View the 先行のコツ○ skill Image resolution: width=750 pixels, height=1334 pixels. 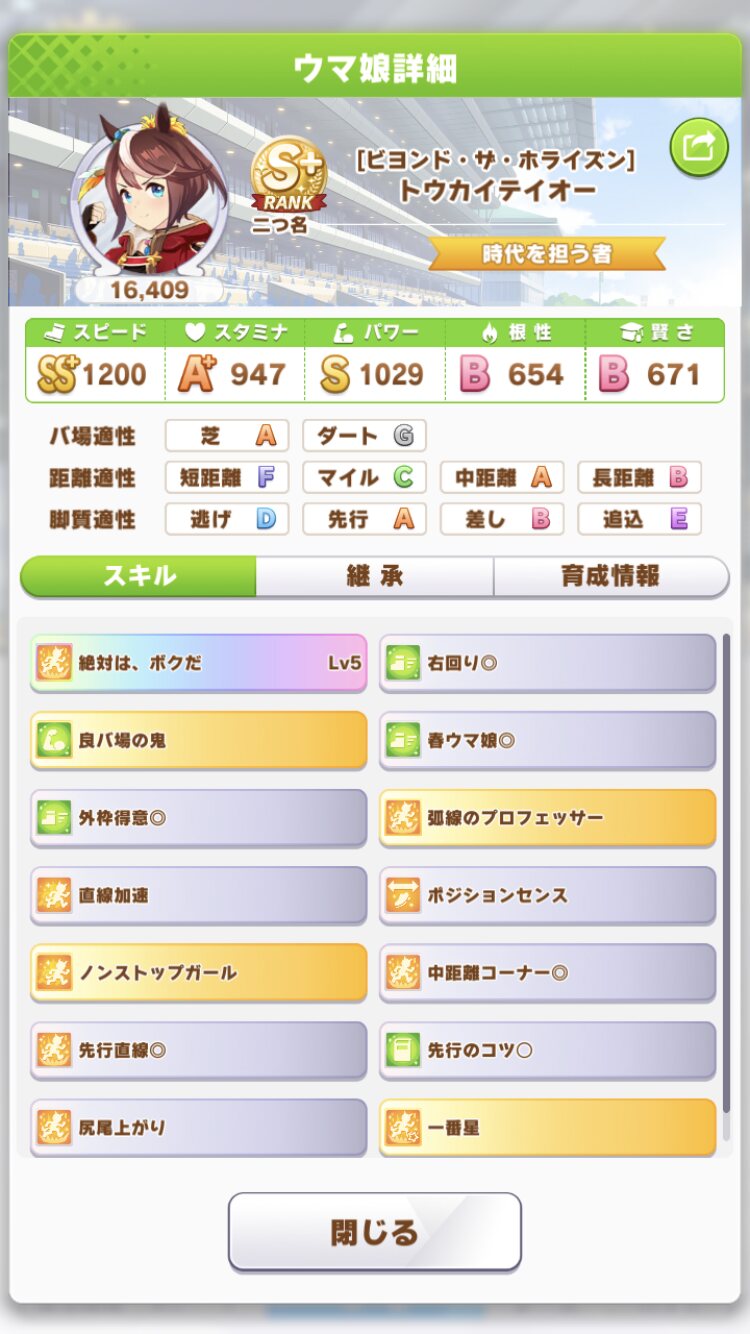coord(547,1050)
